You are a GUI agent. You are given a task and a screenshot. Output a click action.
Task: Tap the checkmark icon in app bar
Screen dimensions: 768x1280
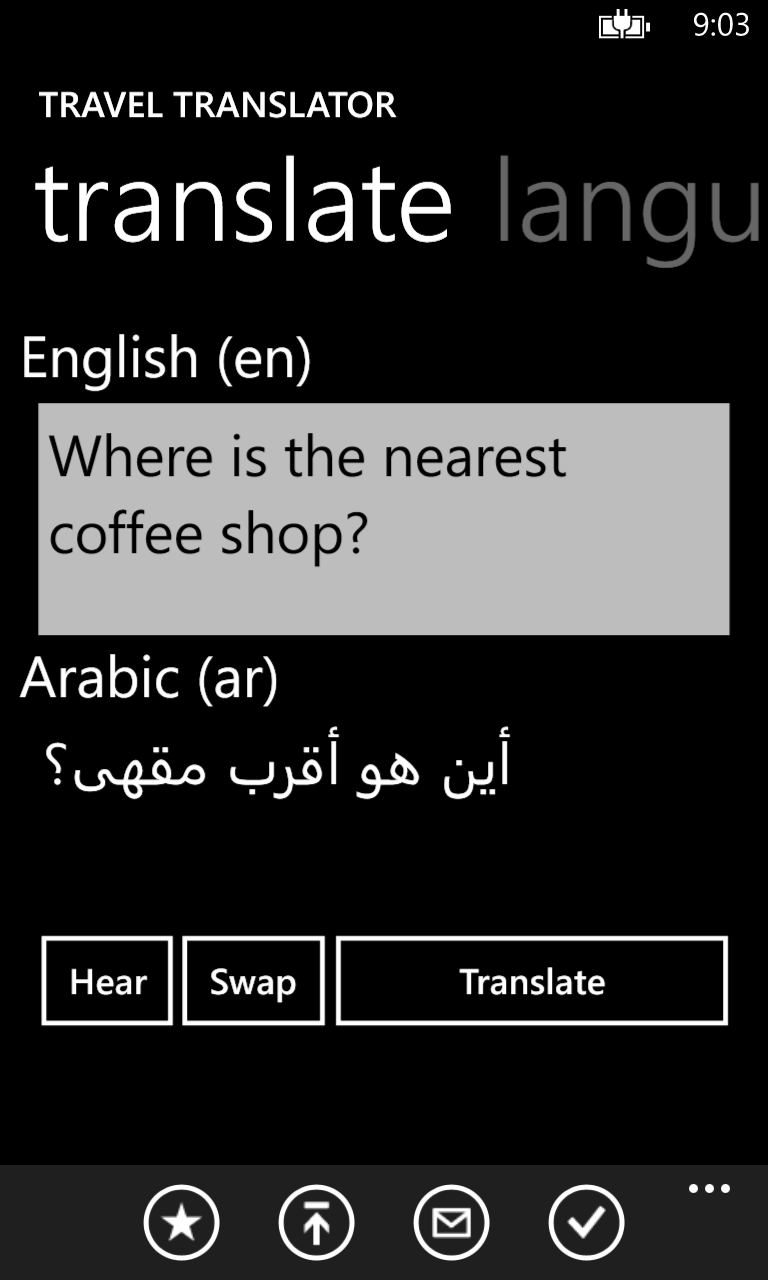(586, 1222)
